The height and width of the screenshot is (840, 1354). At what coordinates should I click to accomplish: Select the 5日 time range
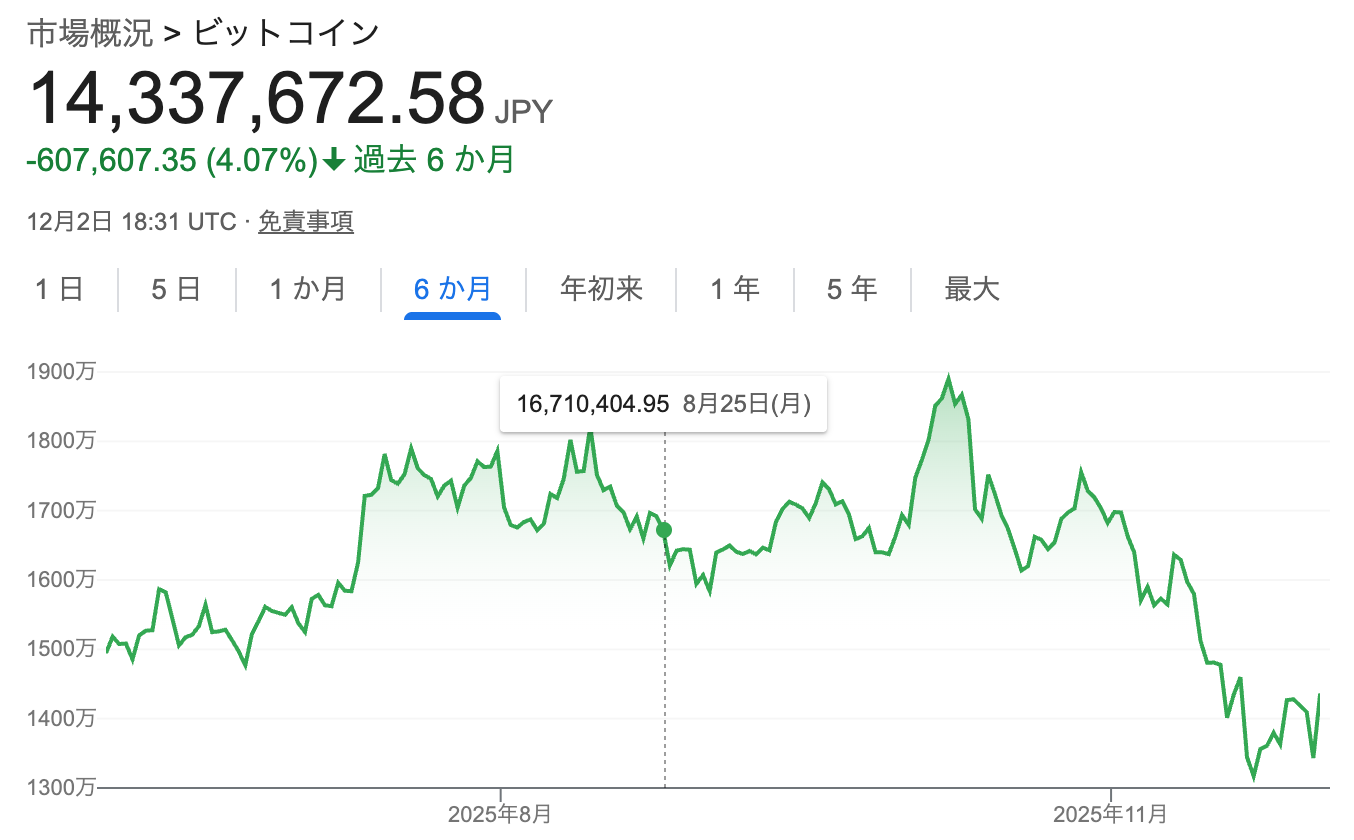tap(176, 290)
